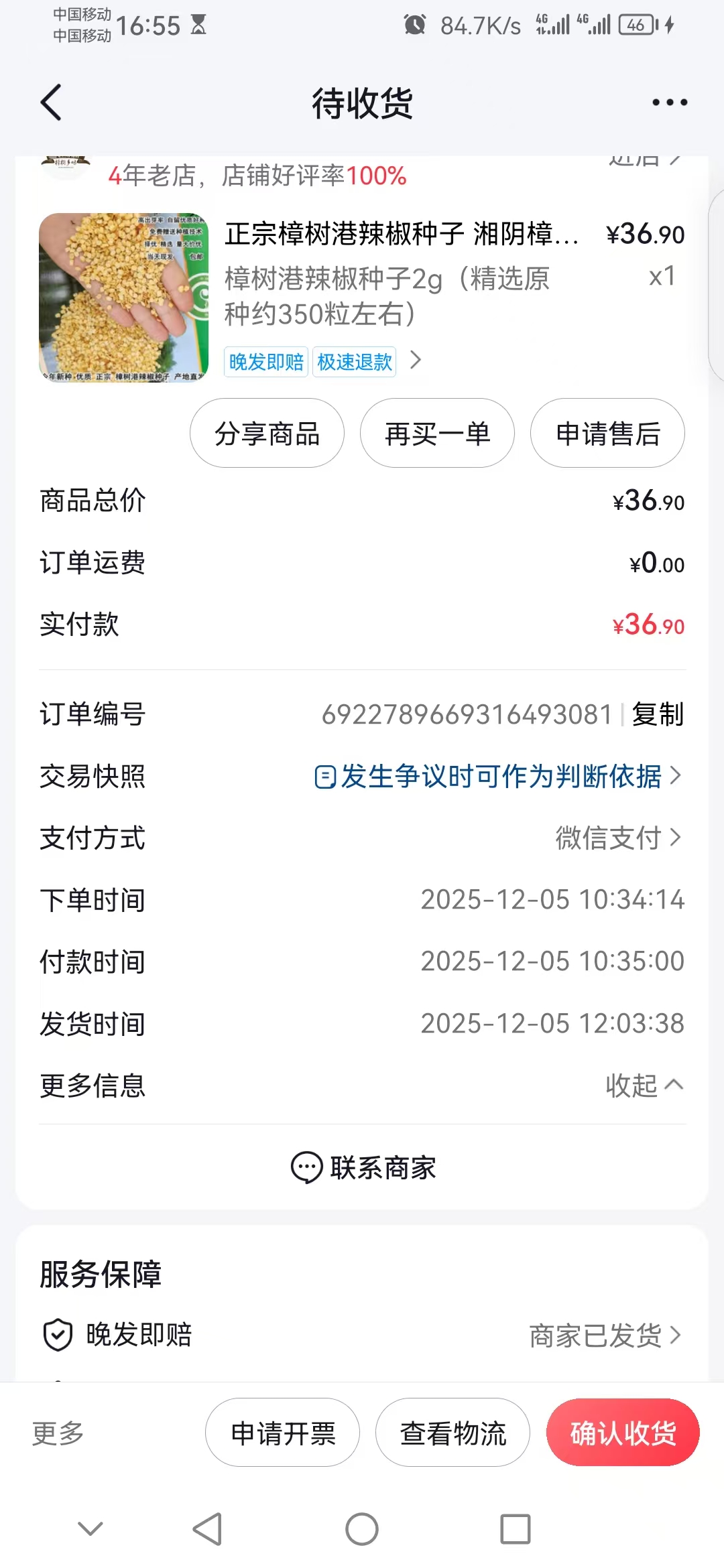Open the three-dot overflow menu

[669, 103]
